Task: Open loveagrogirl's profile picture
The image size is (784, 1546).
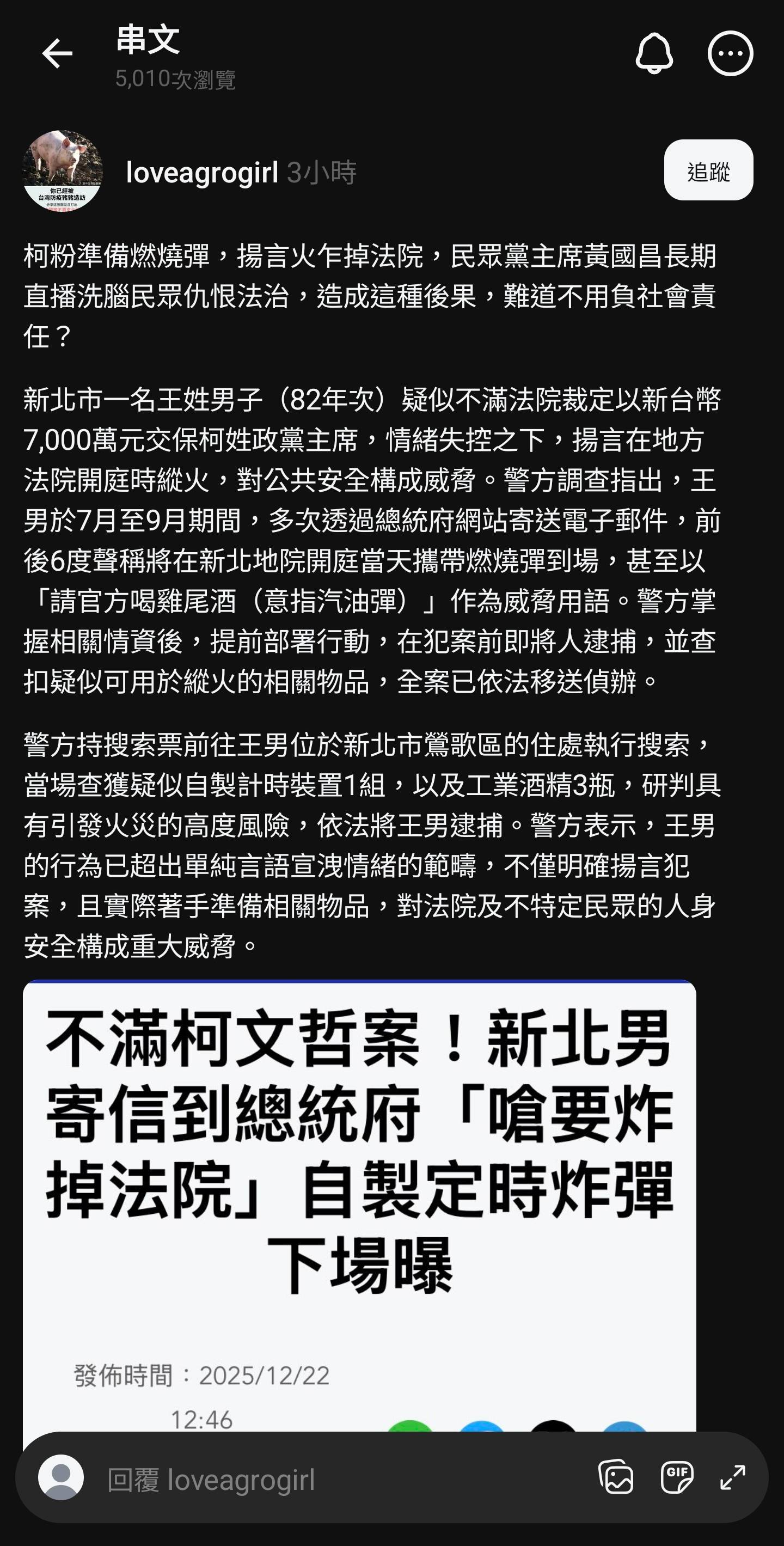Action: (63, 171)
